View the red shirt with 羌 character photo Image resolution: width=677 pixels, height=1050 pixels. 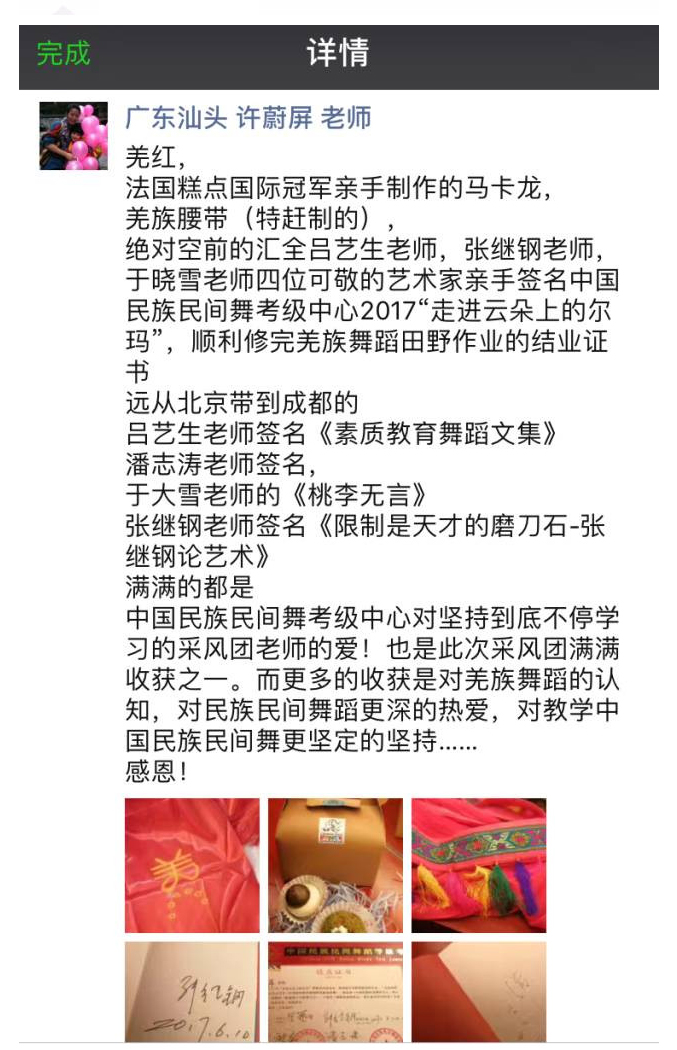(x=192, y=865)
